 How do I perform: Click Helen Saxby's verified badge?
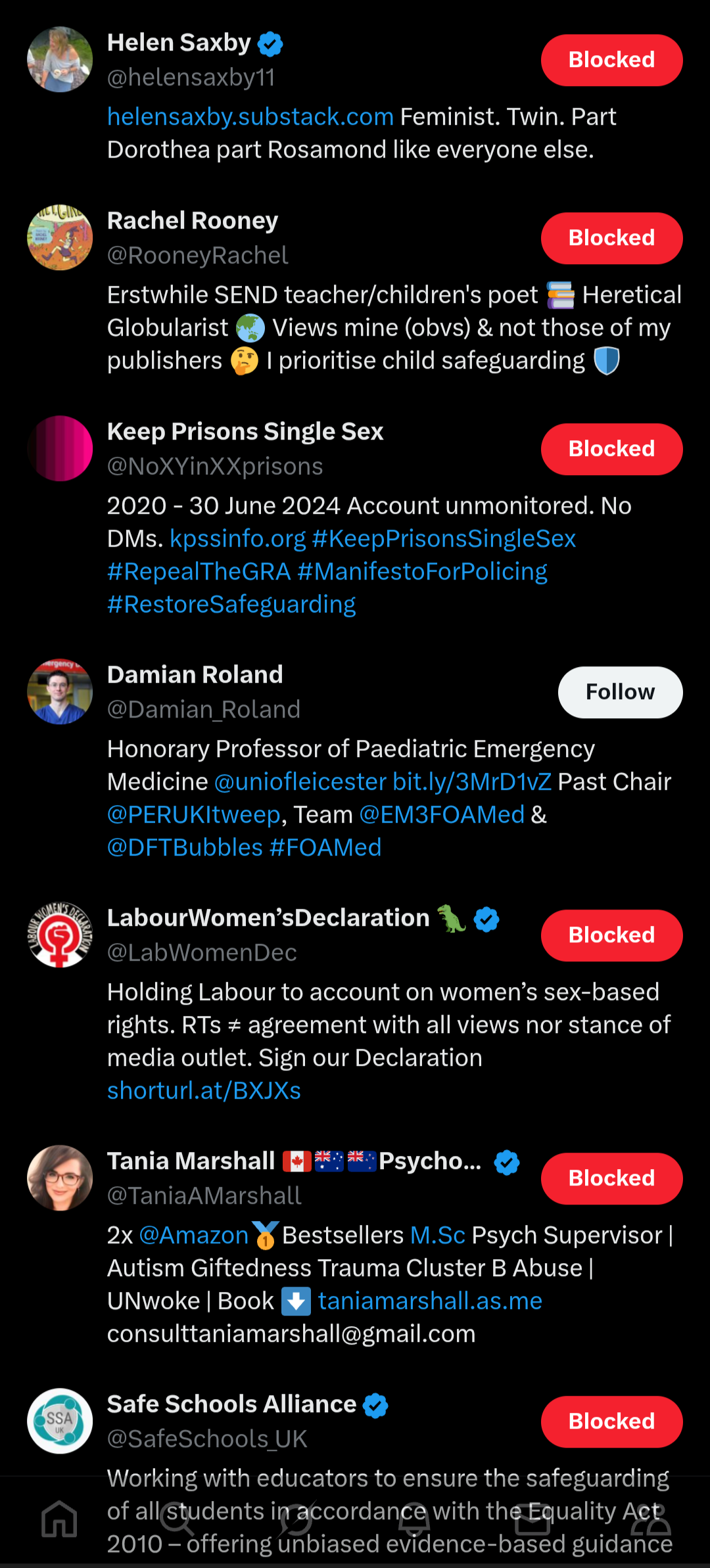(x=271, y=43)
